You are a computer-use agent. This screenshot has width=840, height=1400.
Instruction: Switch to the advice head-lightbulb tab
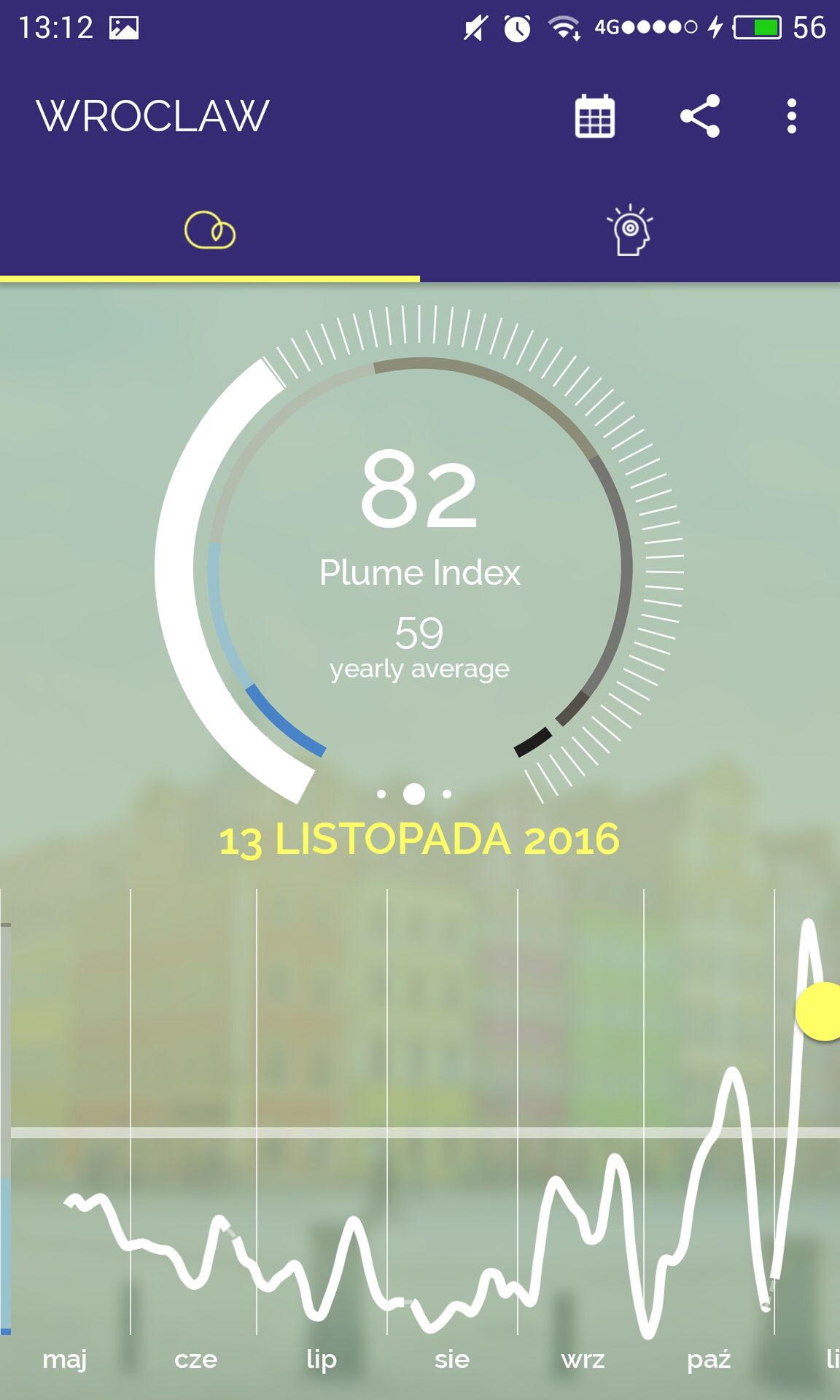click(x=630, y=230)
